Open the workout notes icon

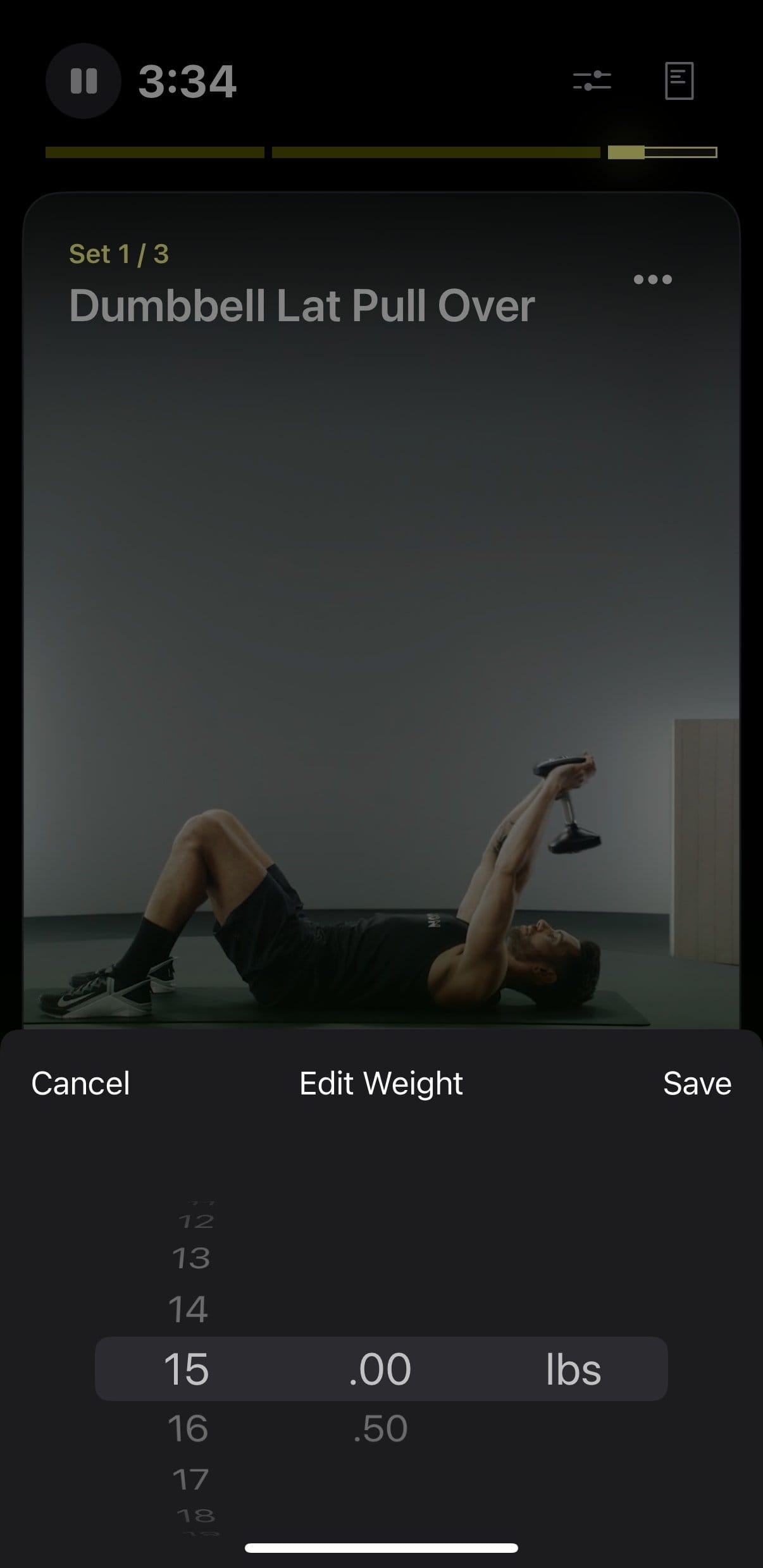coord(679,81)
